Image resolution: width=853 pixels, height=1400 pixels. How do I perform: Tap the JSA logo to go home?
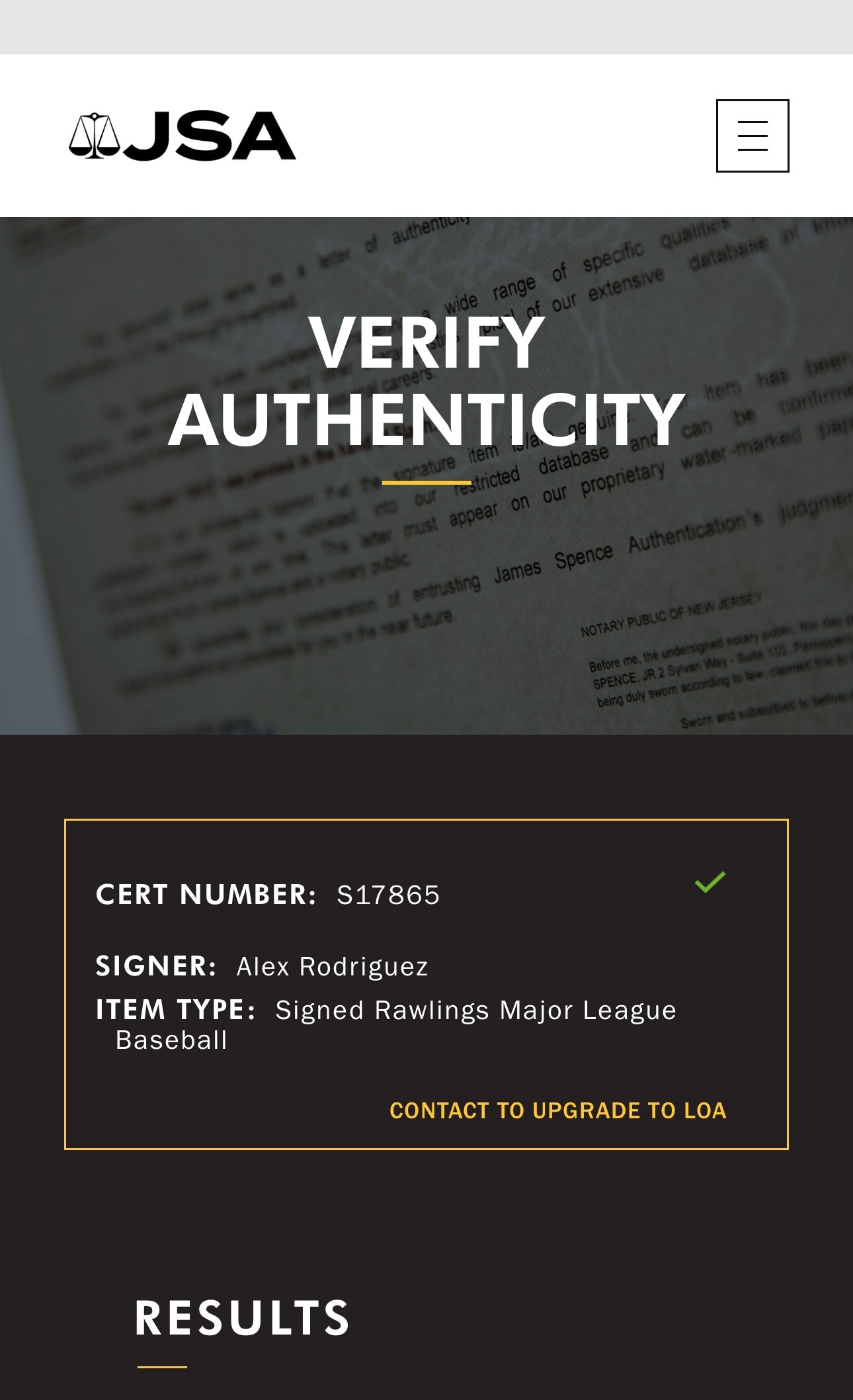tap(183, 136)
